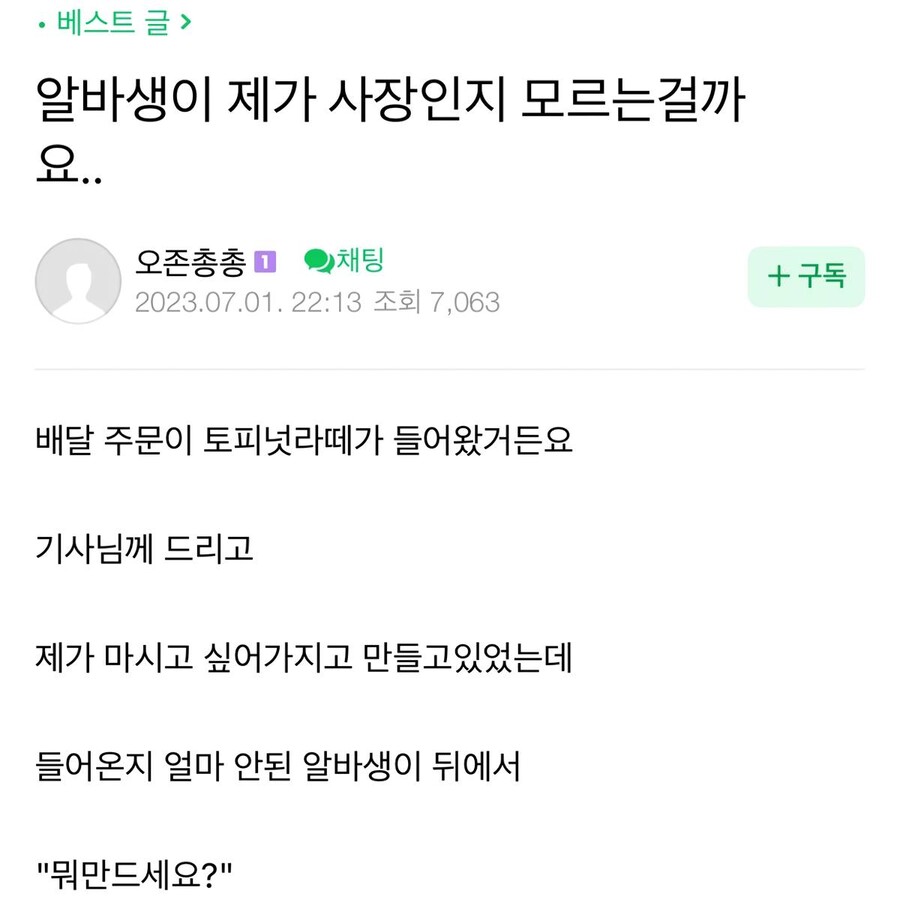
Task: Open 오존총총's profile picture
Action: [x=78, y=281]
